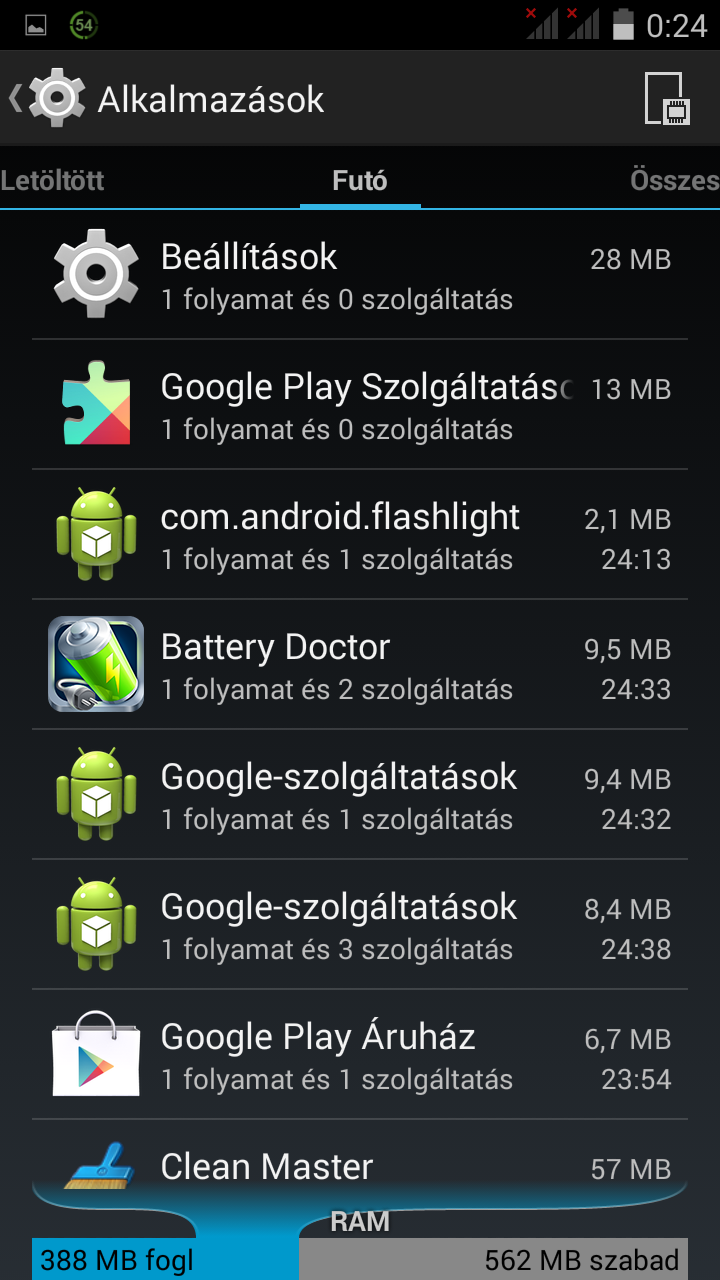Open Google Play Szolgáltatások details
Viewport: 720px width, 1280px height.
pyautogui.click(x=360, y=405)
